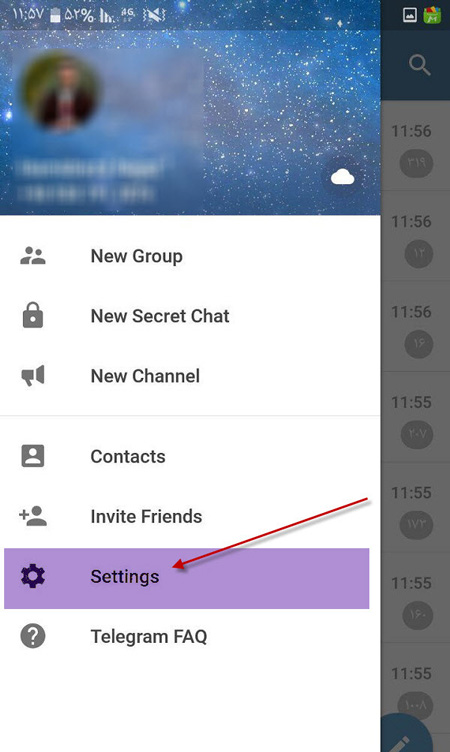
Task: Tap the profile avatar photo
Action: (60, 93)
